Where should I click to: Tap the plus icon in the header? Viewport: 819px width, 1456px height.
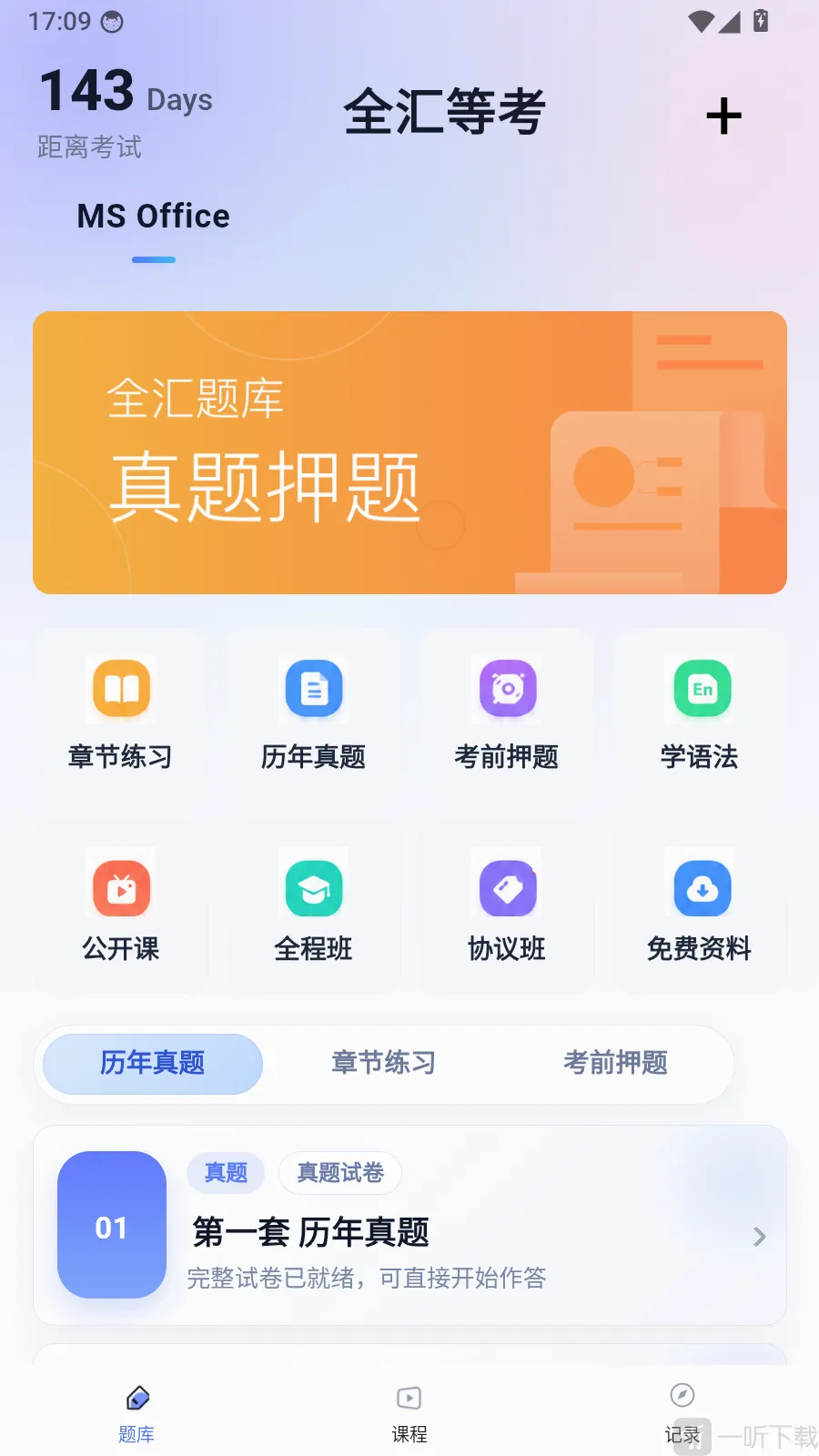pos(723,116)
